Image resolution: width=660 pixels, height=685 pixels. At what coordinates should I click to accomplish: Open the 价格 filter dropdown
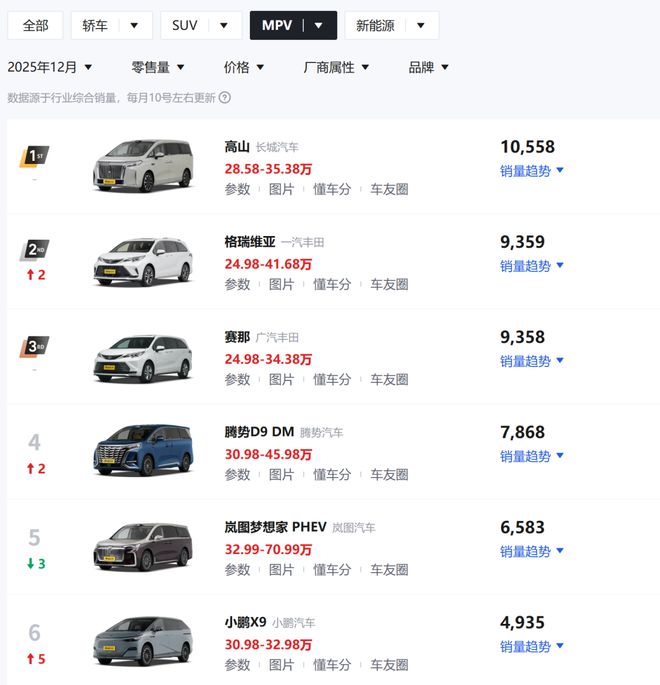pos(244,67)
